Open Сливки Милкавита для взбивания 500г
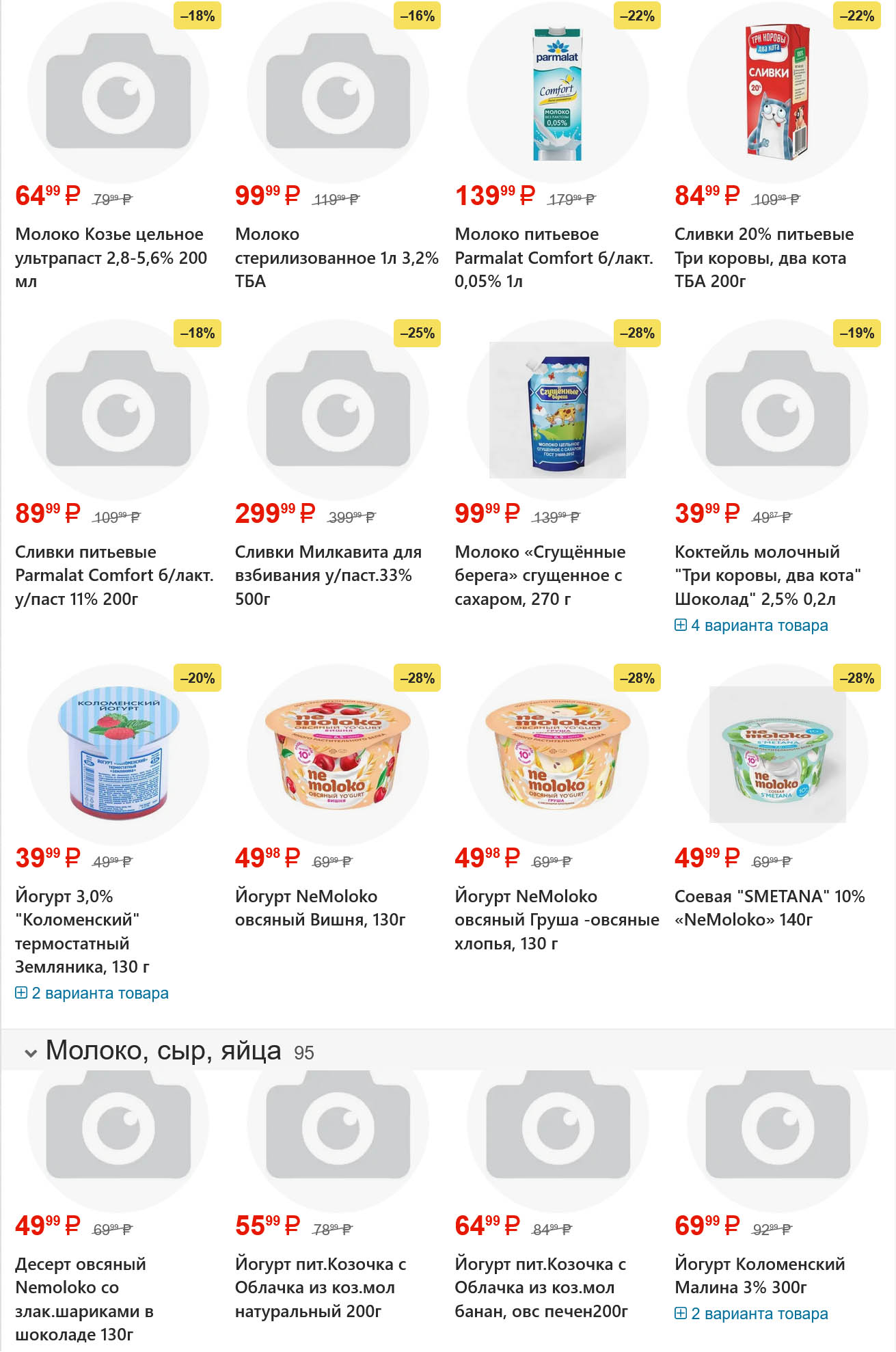This screenshot has height=1352, width=896. point(328,575)
